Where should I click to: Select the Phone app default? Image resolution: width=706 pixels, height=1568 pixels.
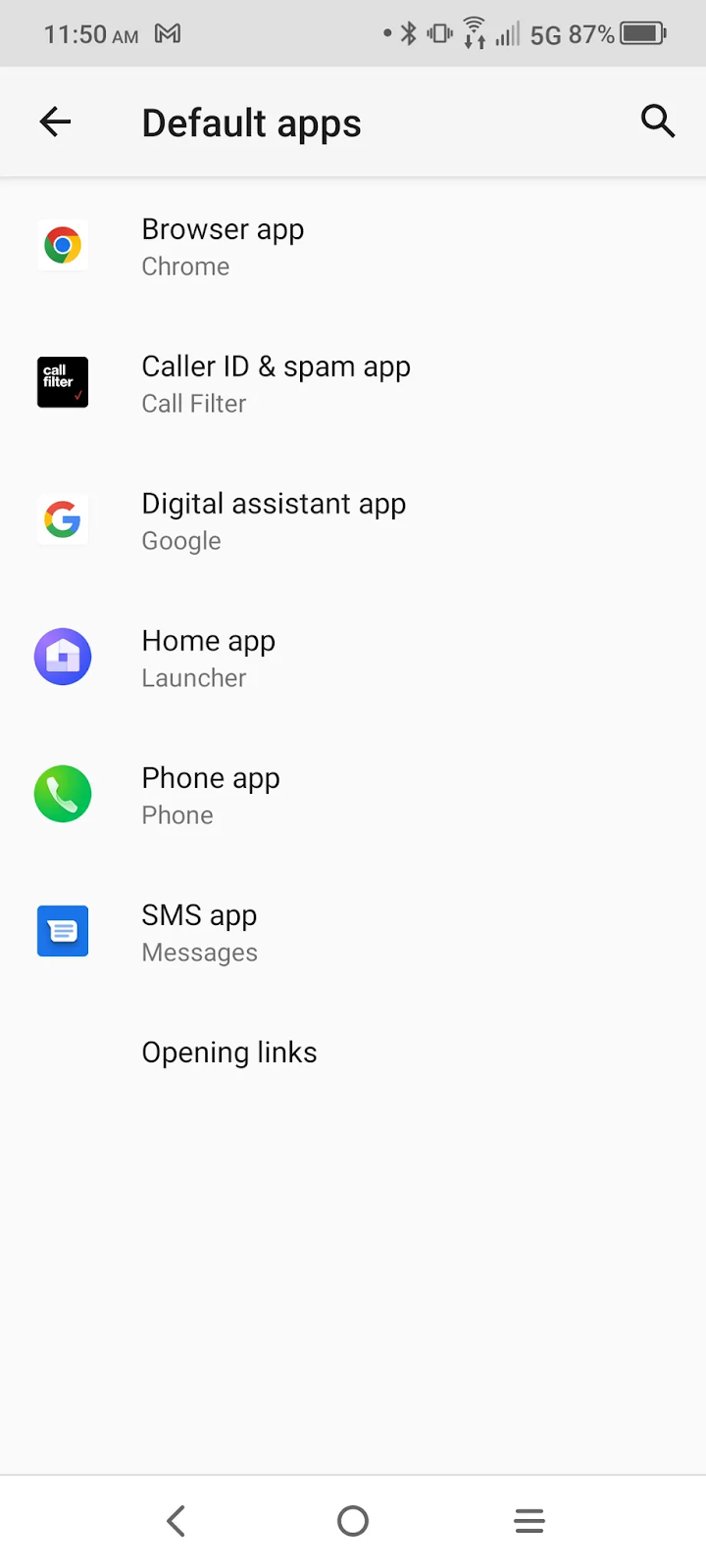pyautogui.click(x=353, y=795)
